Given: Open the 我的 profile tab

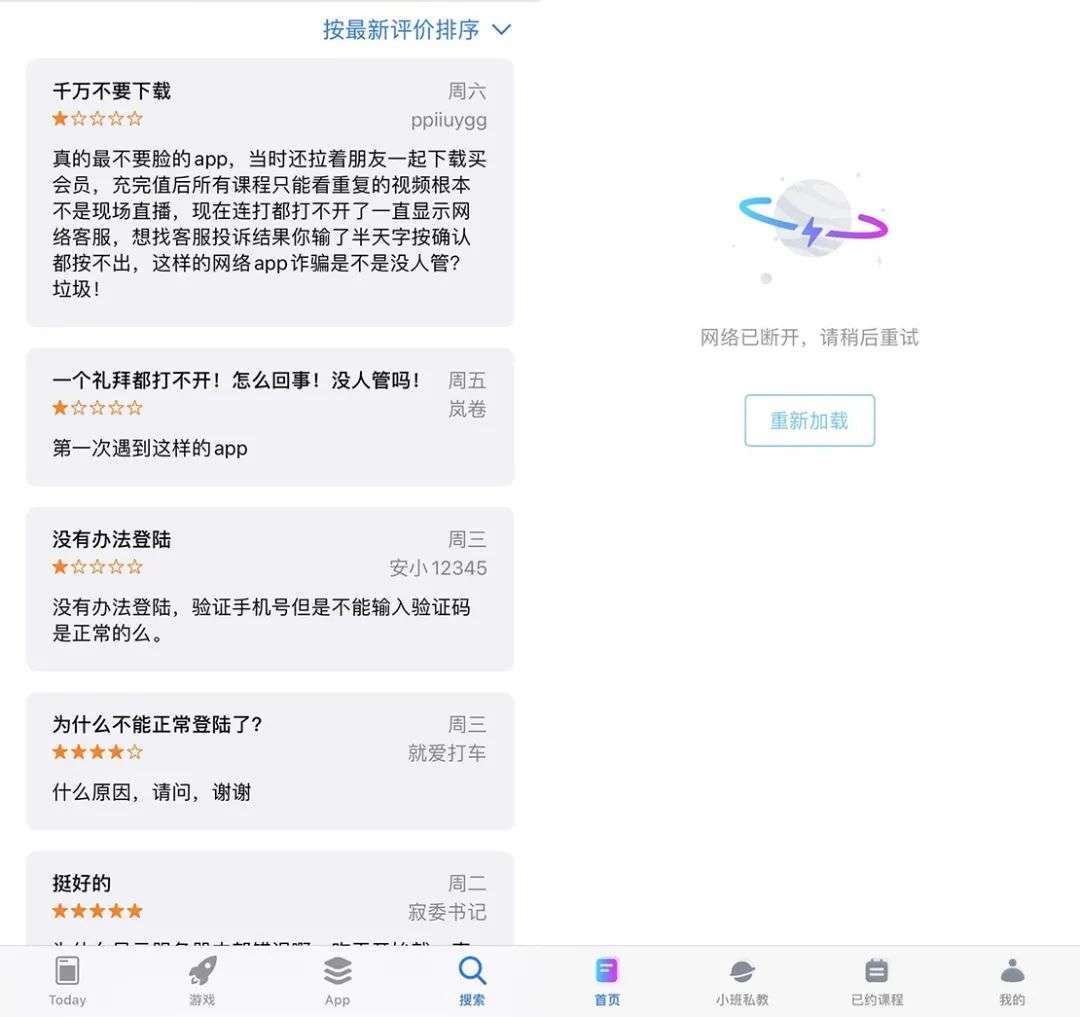Looking at the screenshot, I should pos(1012,981).
